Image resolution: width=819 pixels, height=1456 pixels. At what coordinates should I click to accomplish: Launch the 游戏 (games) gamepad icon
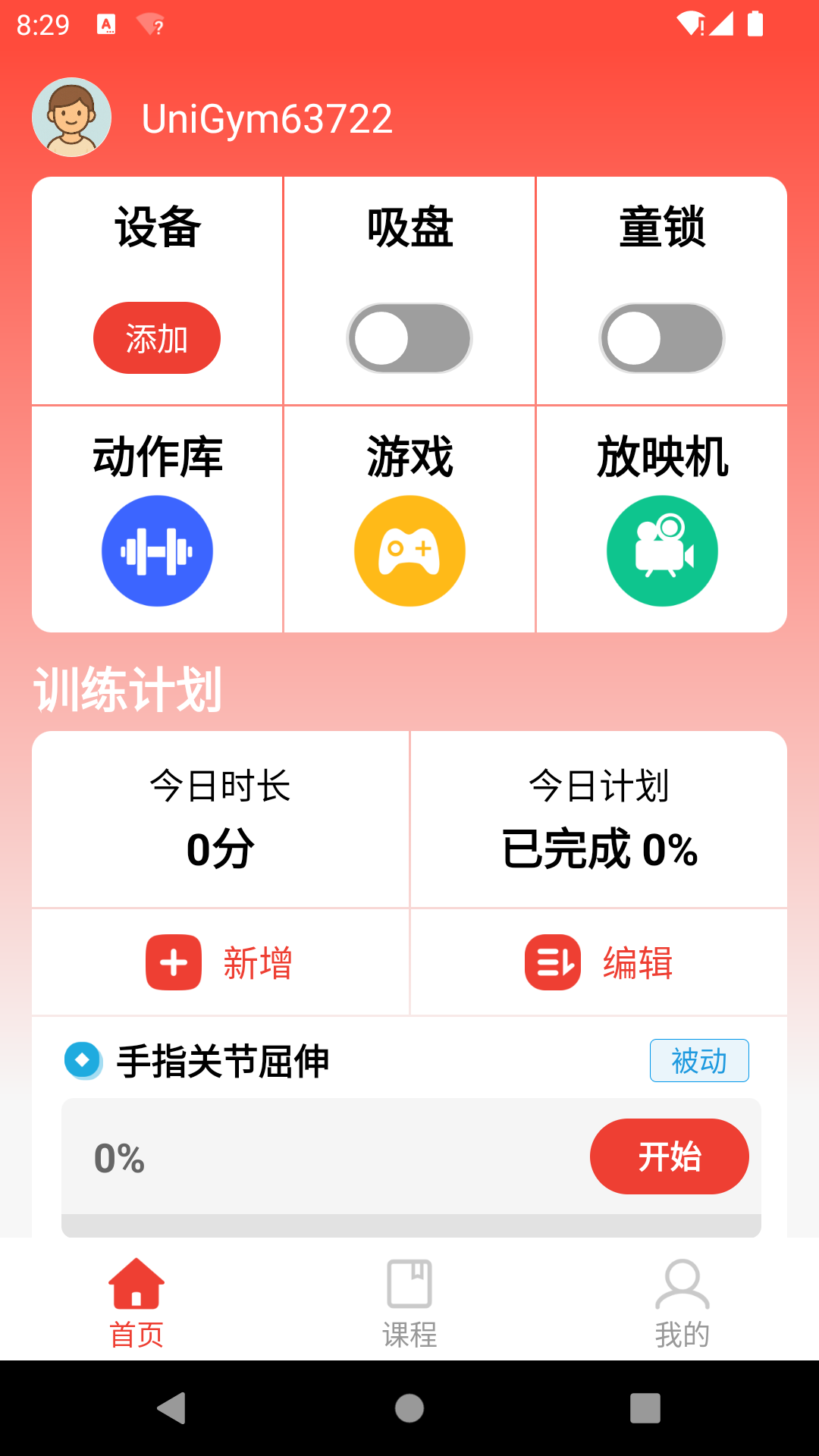tap(409, 551)
